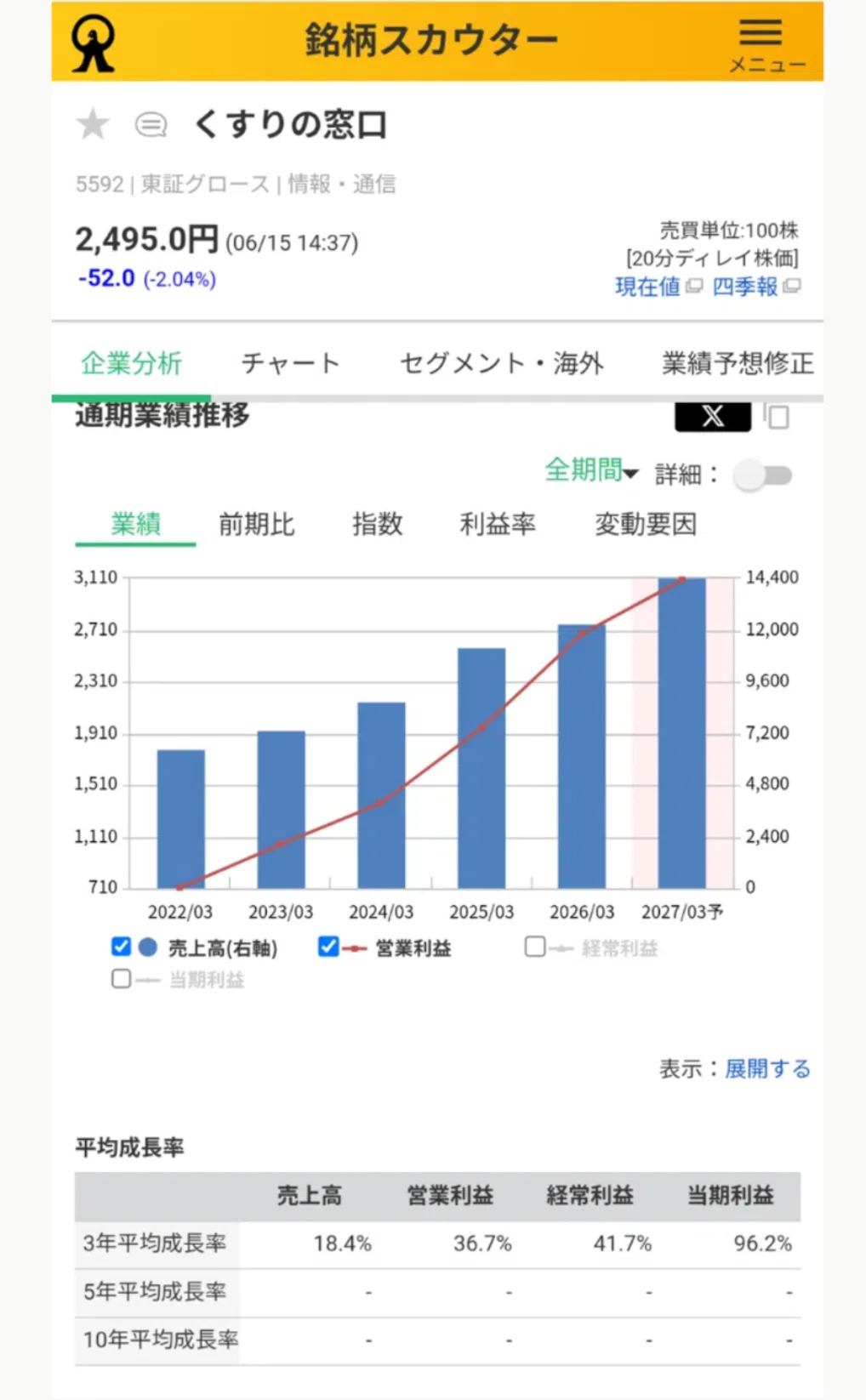This screenshot has width=866, height=1400.
Task: Switch to the セグメント・海外 tab
Action: pos(501,363)
